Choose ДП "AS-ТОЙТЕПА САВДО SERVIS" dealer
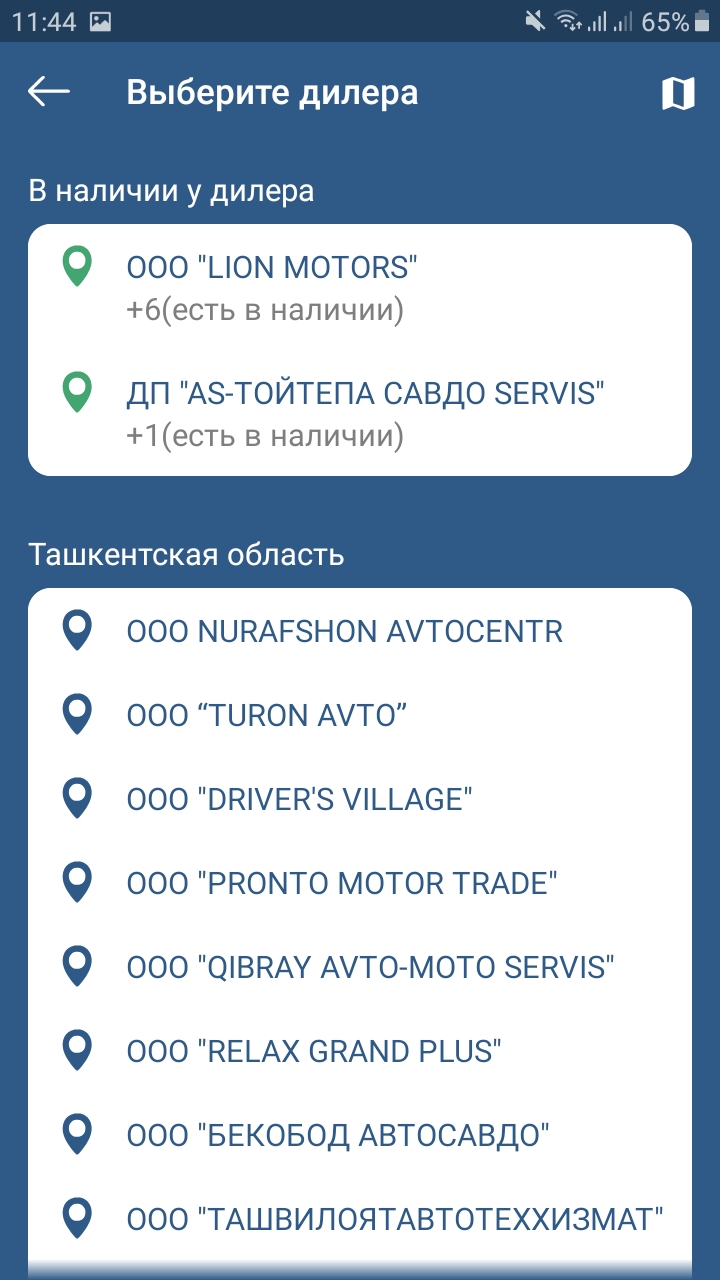This screenshot has width=720, height=1280. click(x=365, y=394)
